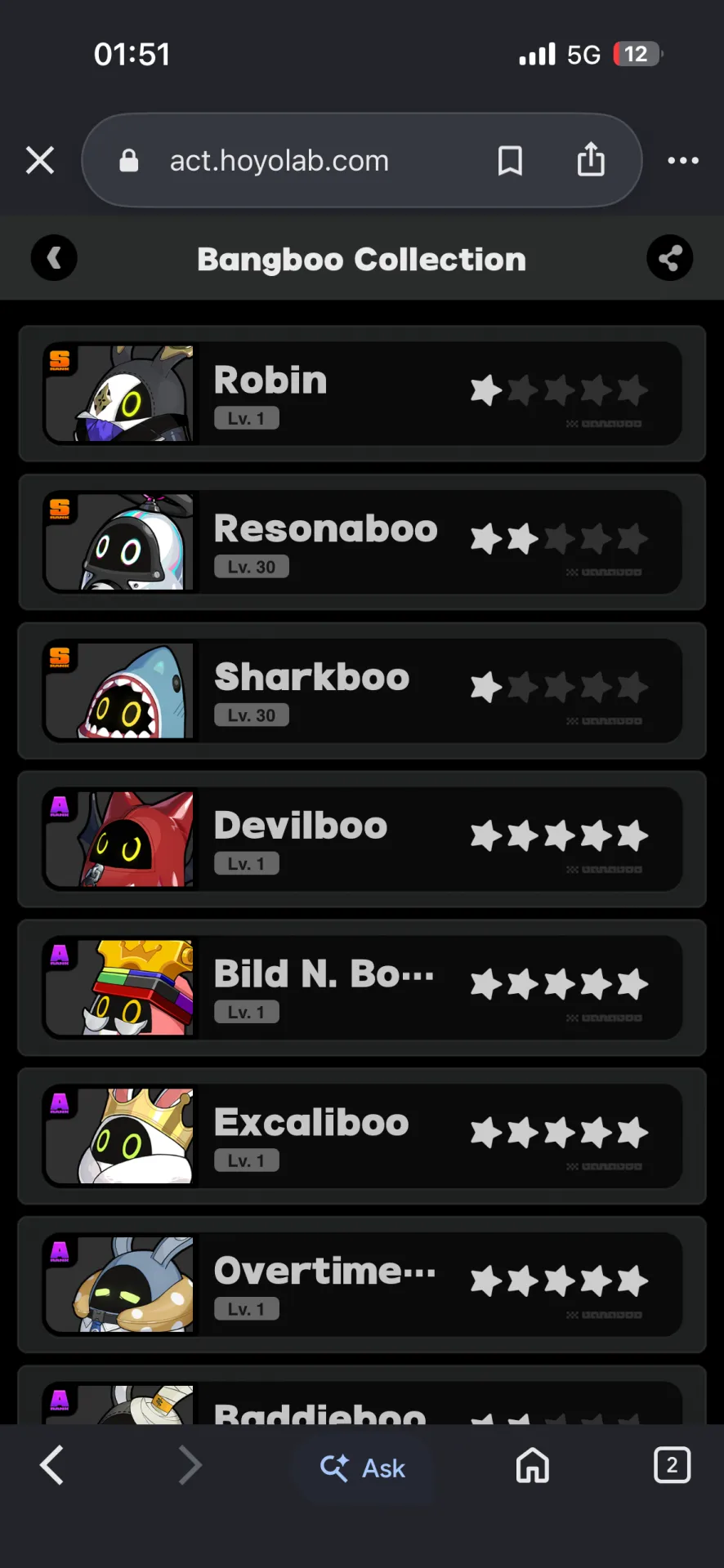724x1568 pixels.
Task: Open Robin bangboo details
Action: (x=362, y=394)
